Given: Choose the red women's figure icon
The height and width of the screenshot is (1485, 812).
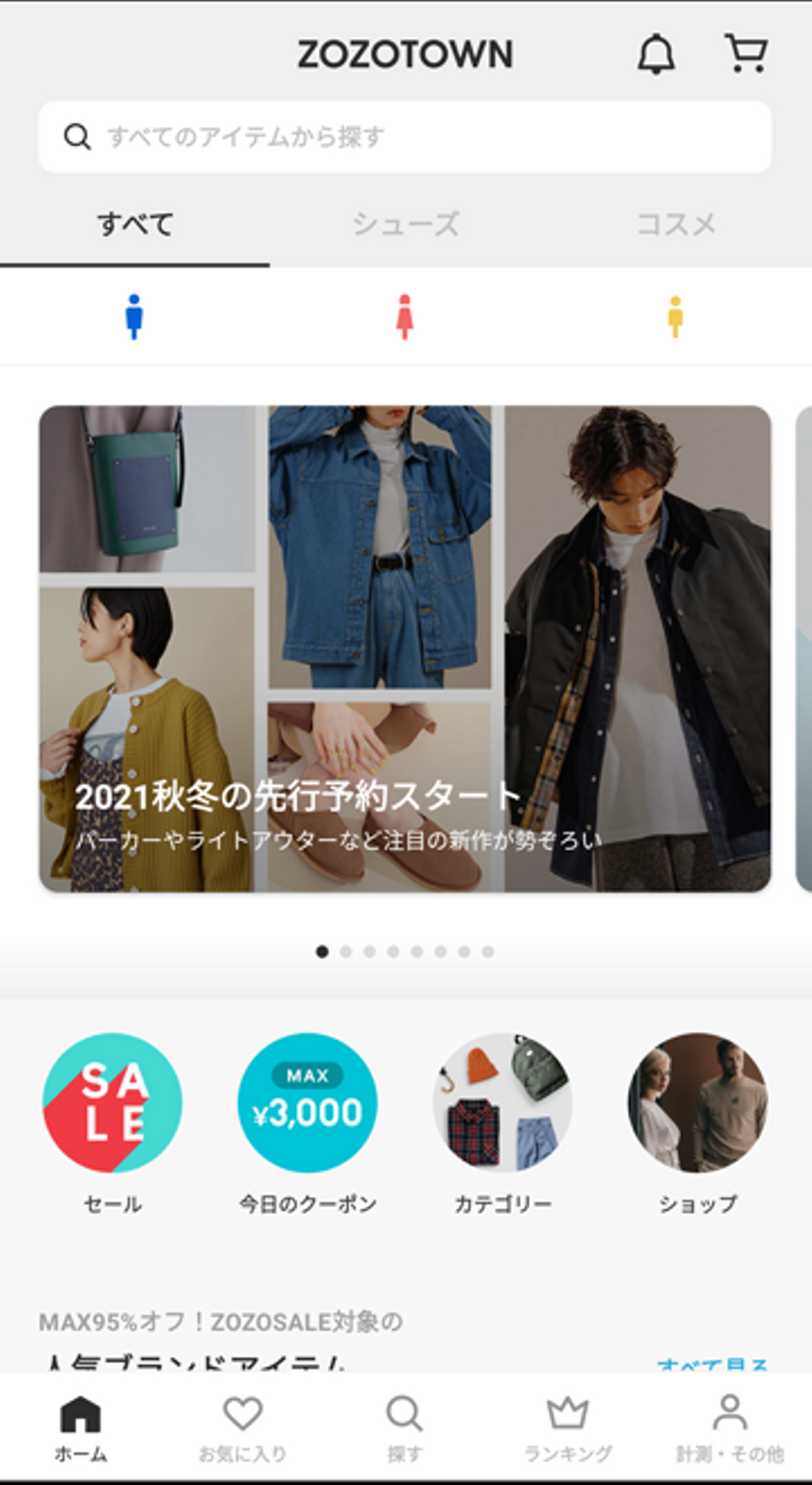Looking at the screenshot, I should pyautogui.click(x=404, y=317).
